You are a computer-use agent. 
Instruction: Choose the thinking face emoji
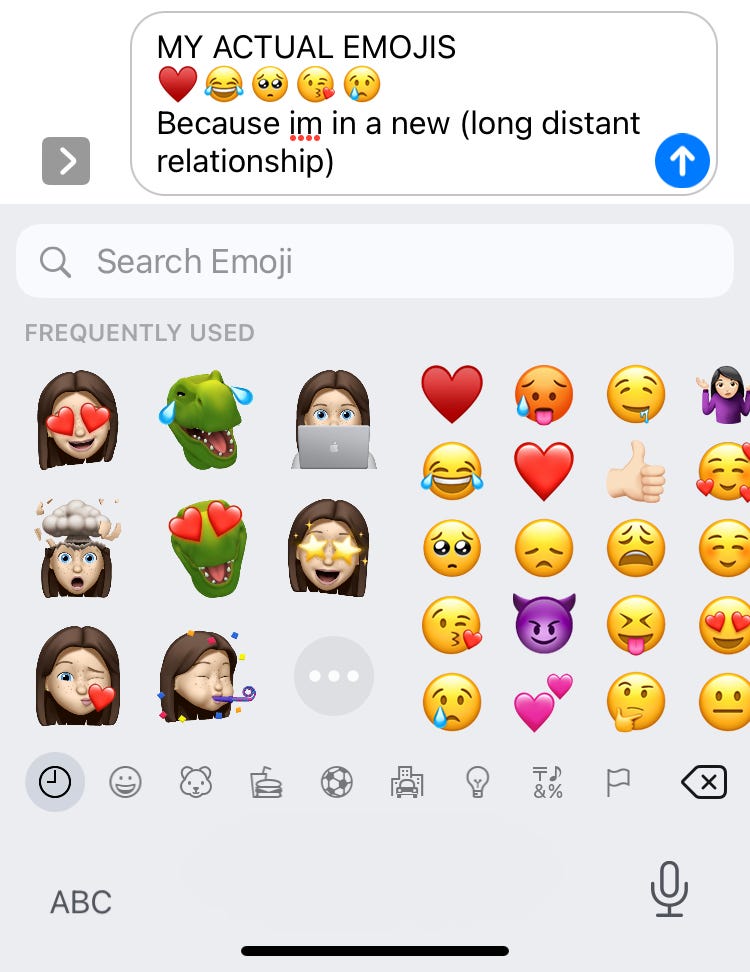coord(637,701)
